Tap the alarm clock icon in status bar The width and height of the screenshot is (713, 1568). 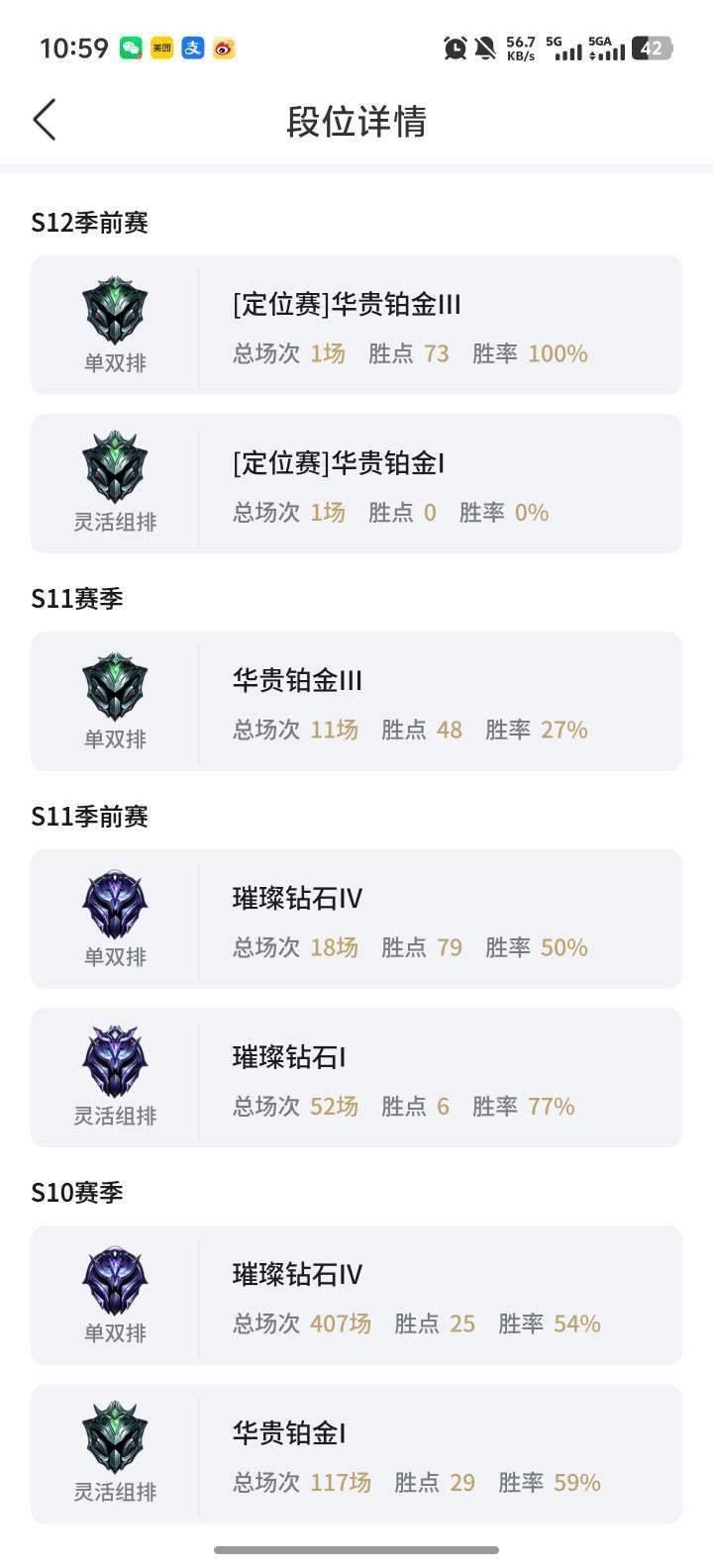click(x=454, y=47)
